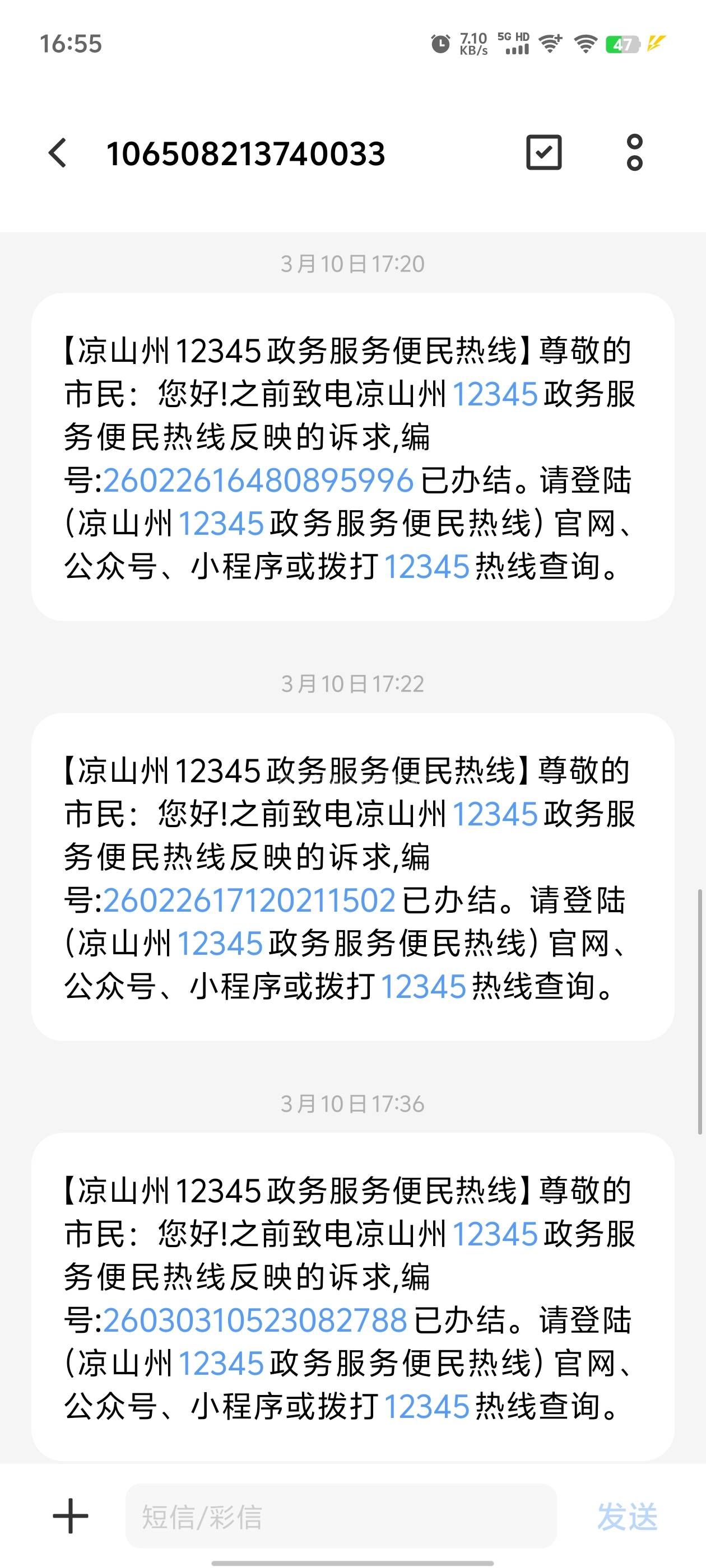706x1568 pixels.
Task: Open the multi-select checkbox icon
Action: pyautogui.click(x=544, y=153)
